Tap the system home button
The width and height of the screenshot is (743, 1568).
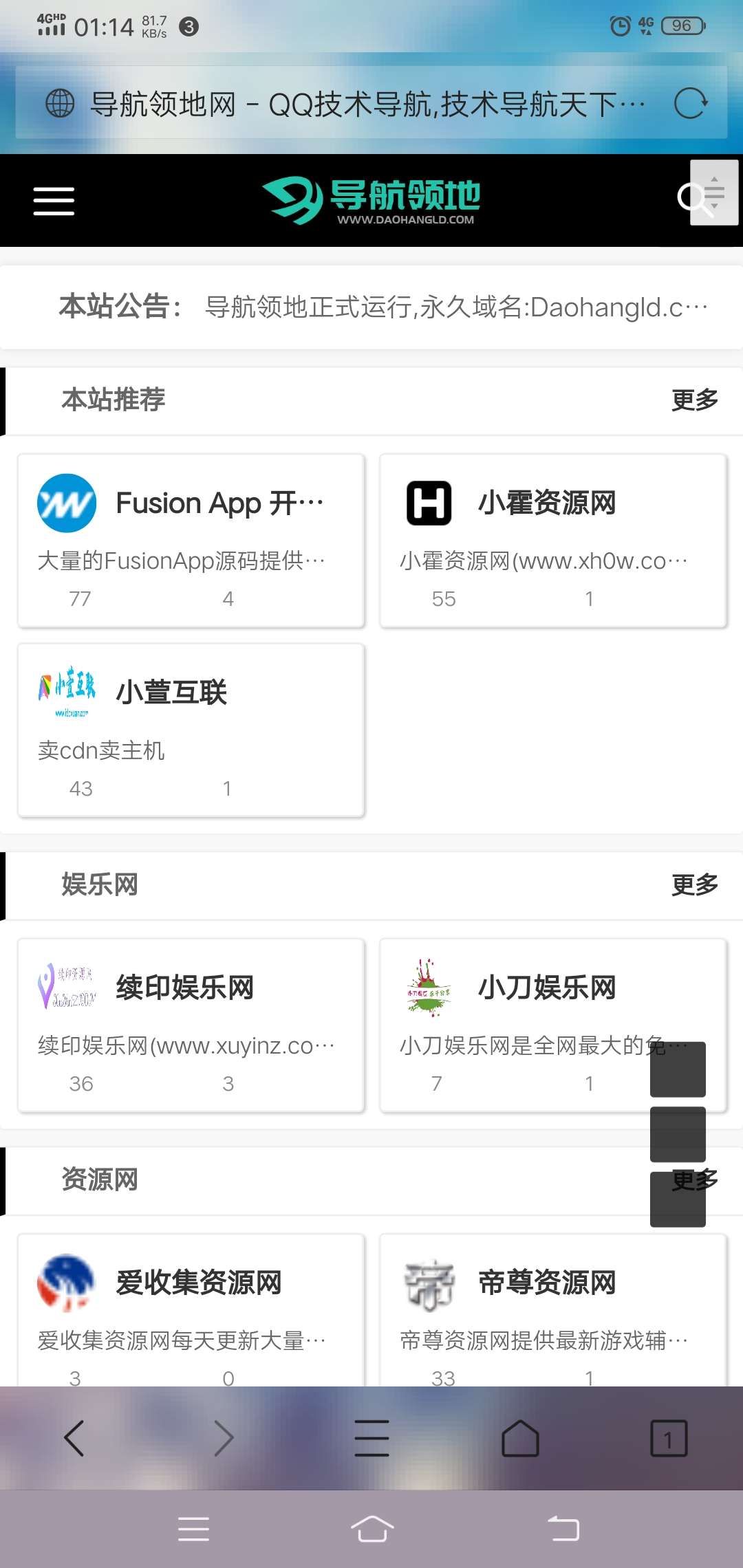(x=372, y=1529)
